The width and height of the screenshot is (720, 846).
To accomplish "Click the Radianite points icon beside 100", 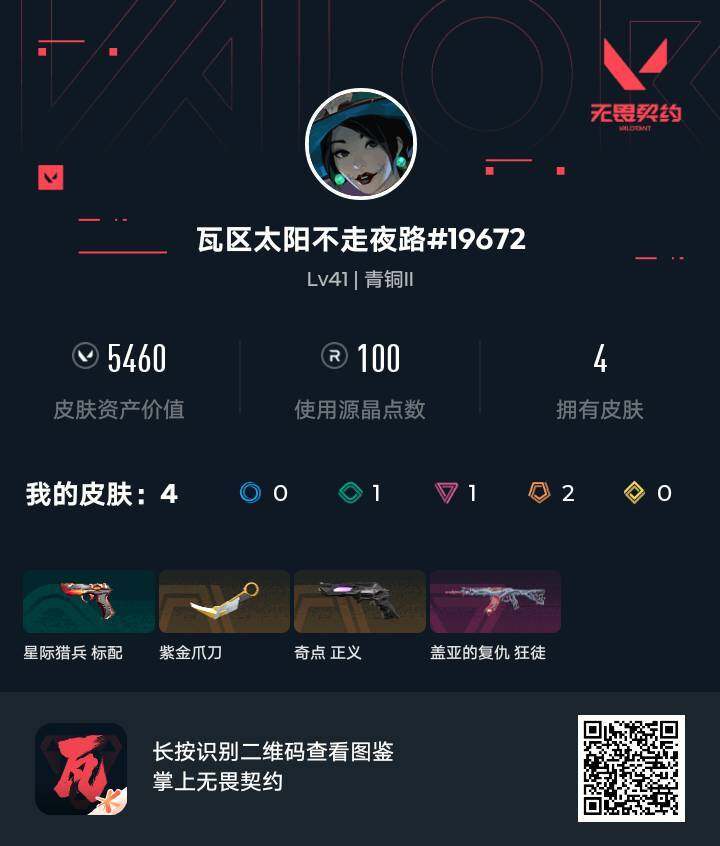I will coord(335,358).
